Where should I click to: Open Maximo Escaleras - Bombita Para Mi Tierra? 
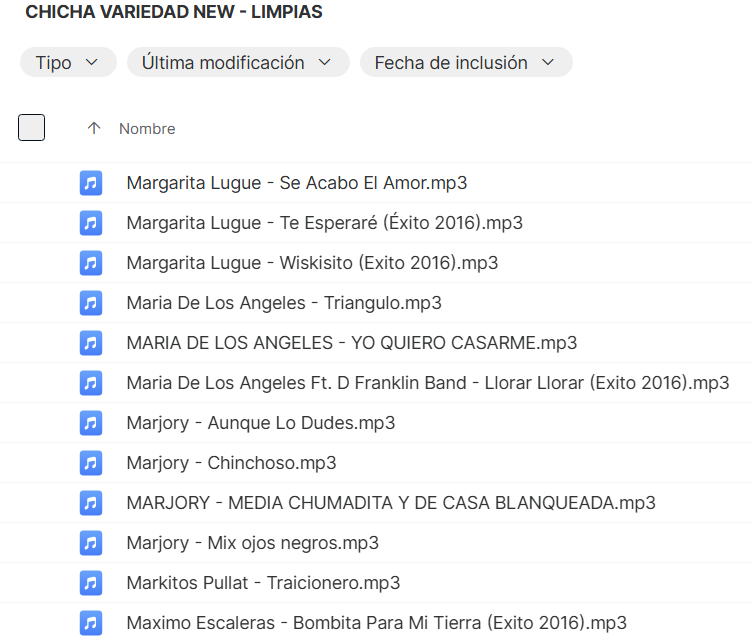click(x=376, y=623)
